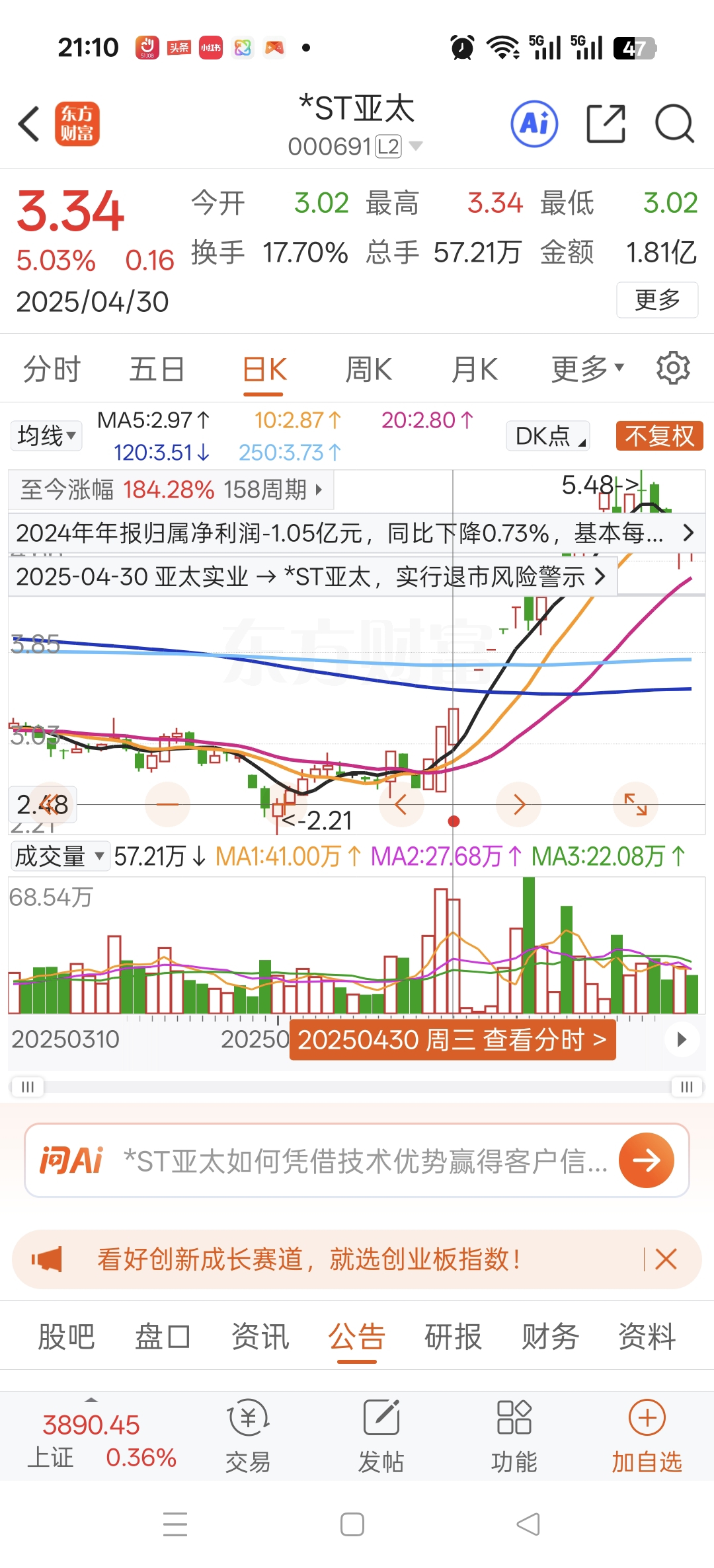
Task: Switch to the 分时 chart tab
Action: [52, 369]
